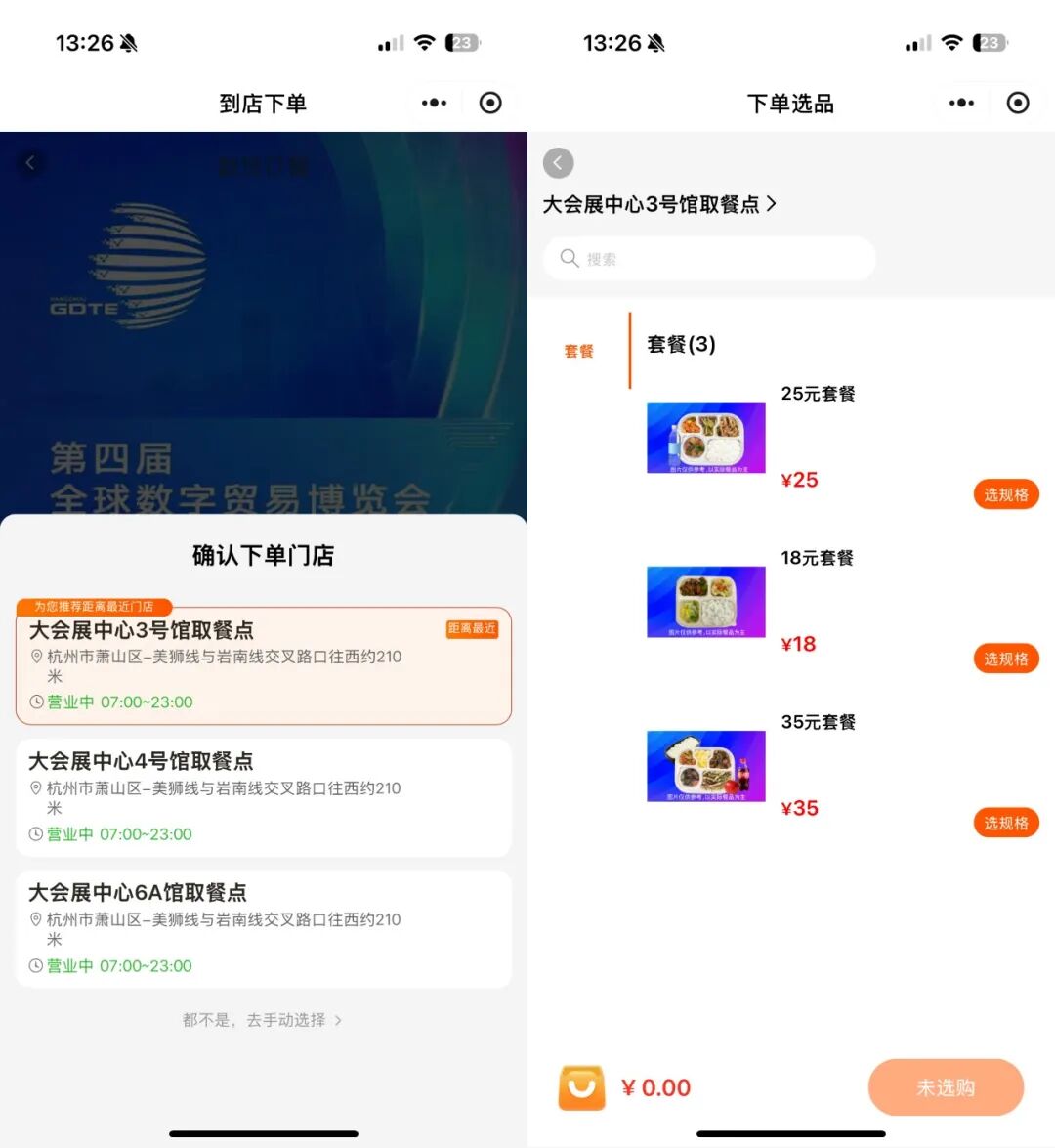The image size is (1055, 1148).
Task: Tap 选规格 for the 18元套餐
Action: point(1005,659)
